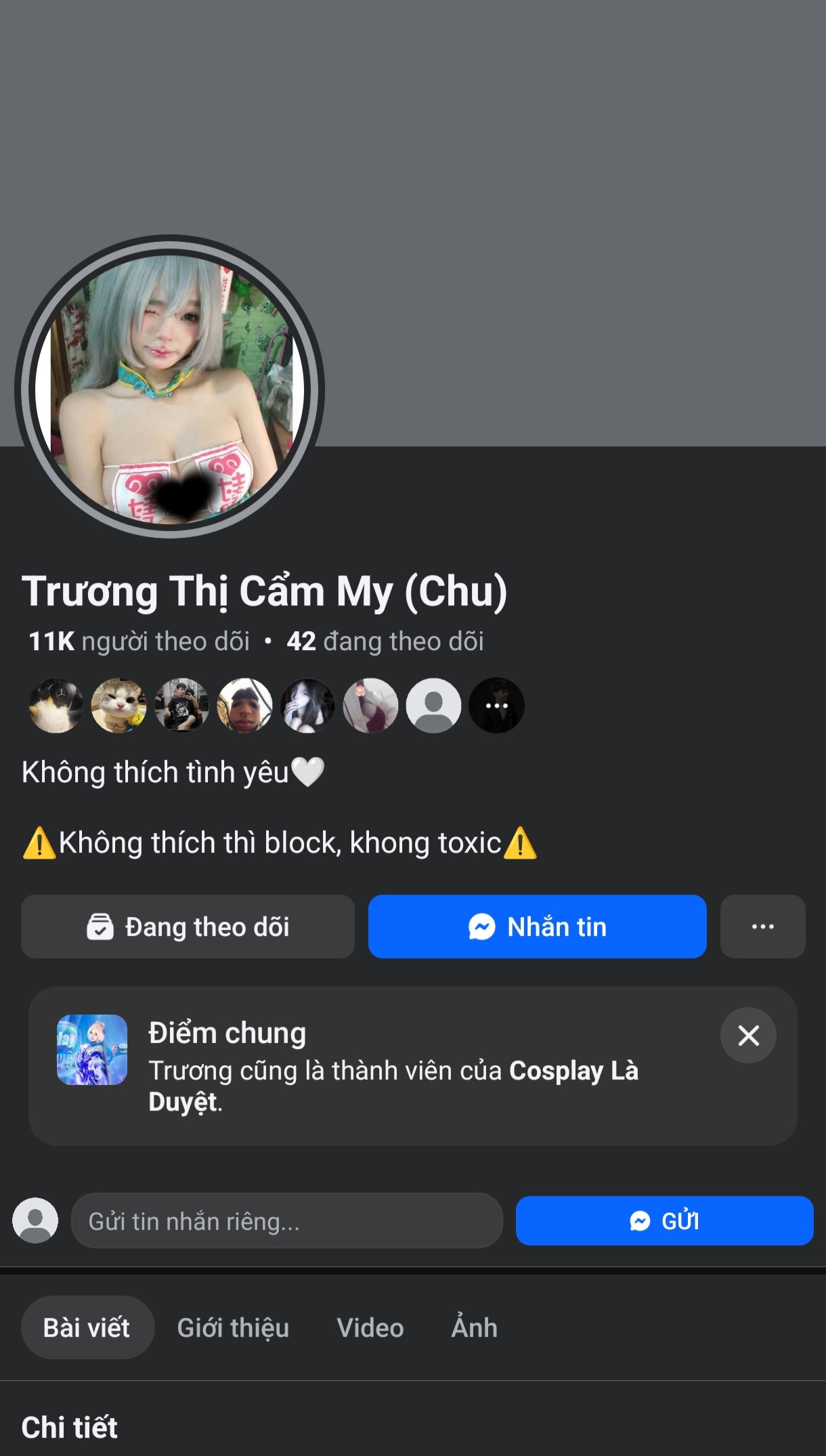Dismiss the Điểm chung card

[x=748, y=1035]
